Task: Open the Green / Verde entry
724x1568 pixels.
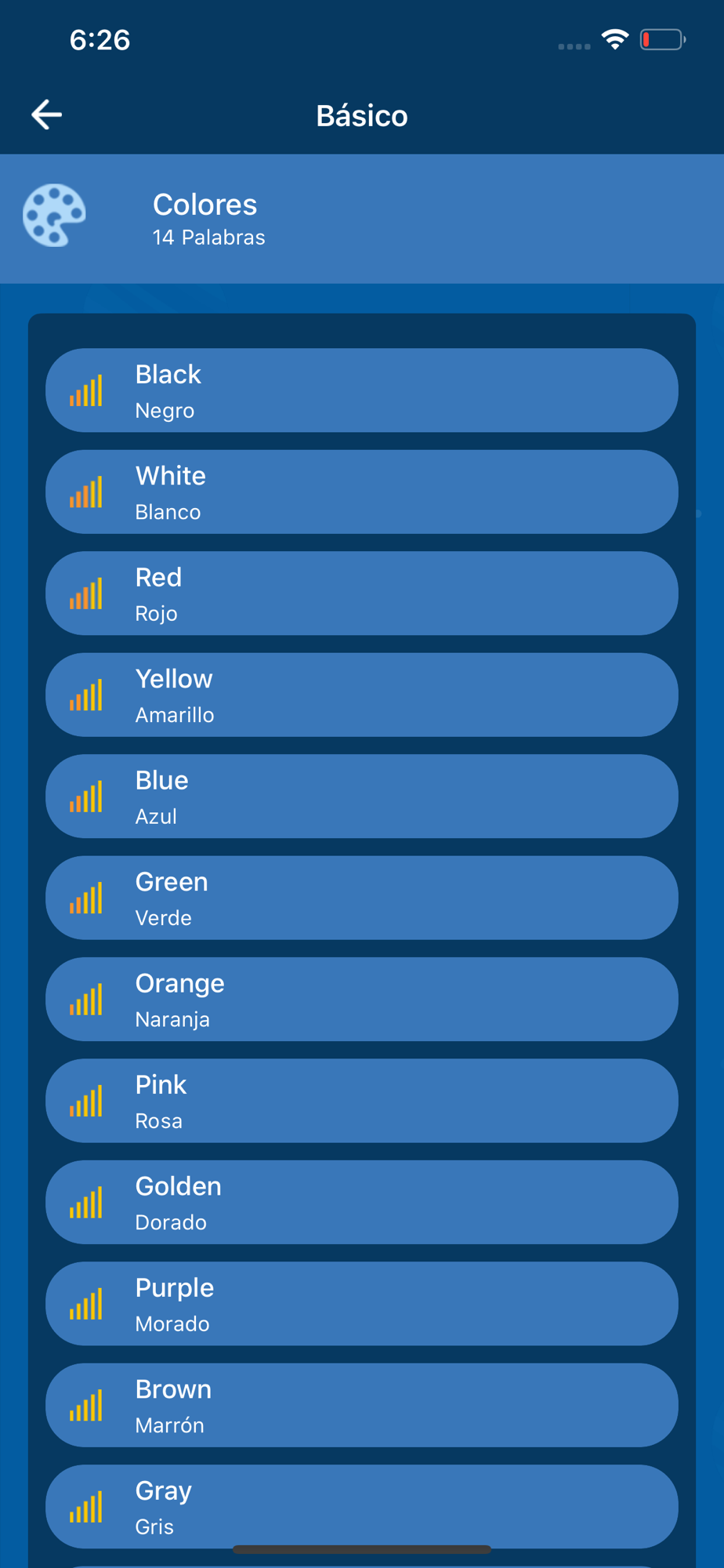Action: (x=362, y=898)
